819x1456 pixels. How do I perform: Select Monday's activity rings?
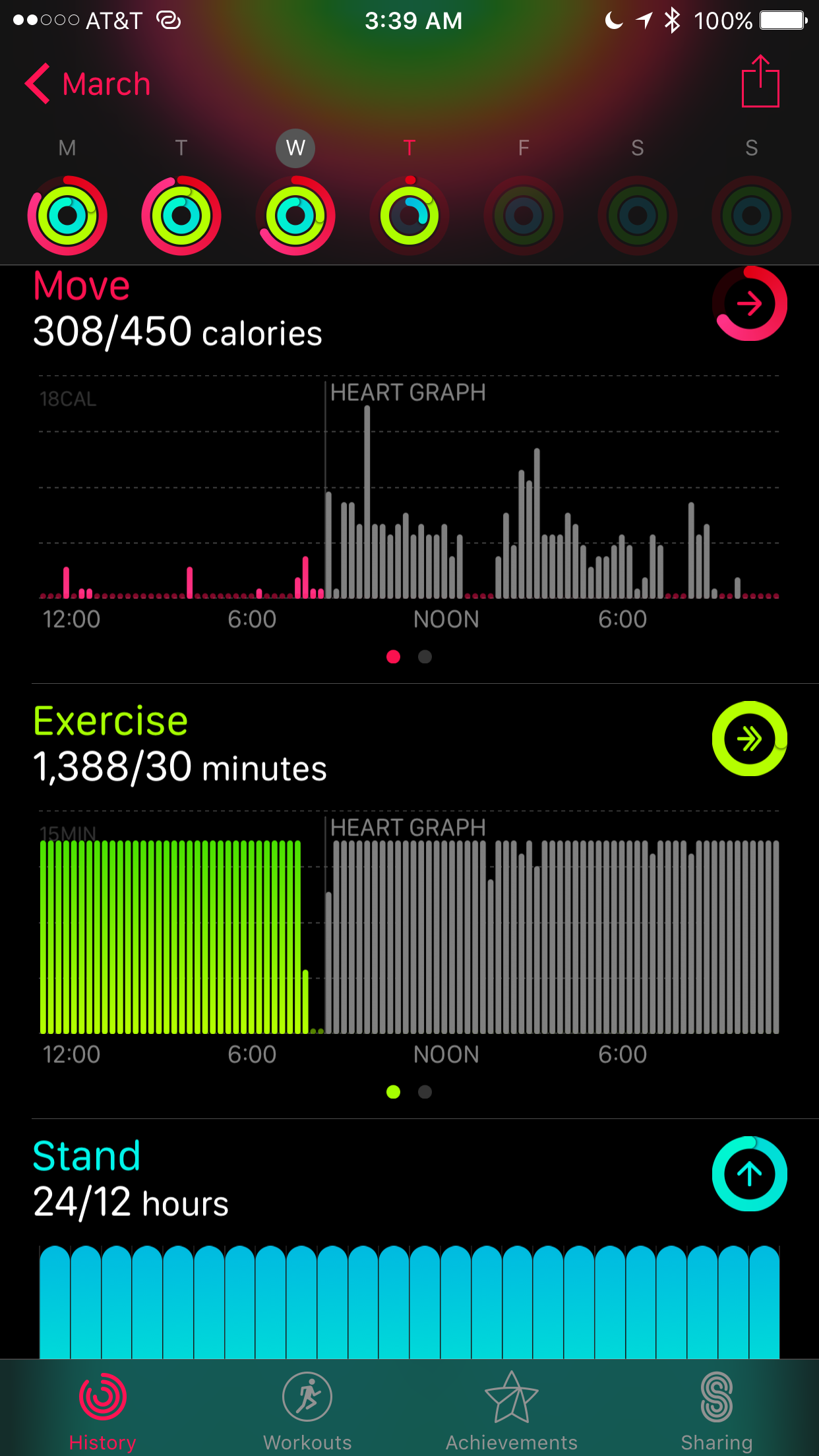click(x=67, y=216)
